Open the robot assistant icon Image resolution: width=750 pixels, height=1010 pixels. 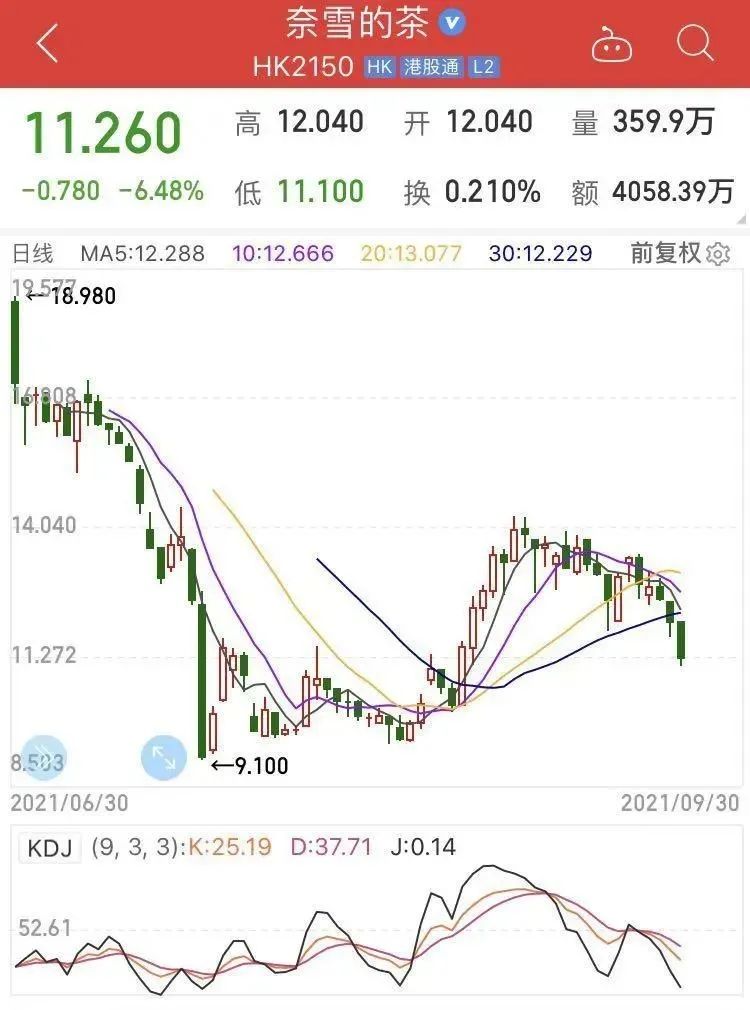click(611, 44)
